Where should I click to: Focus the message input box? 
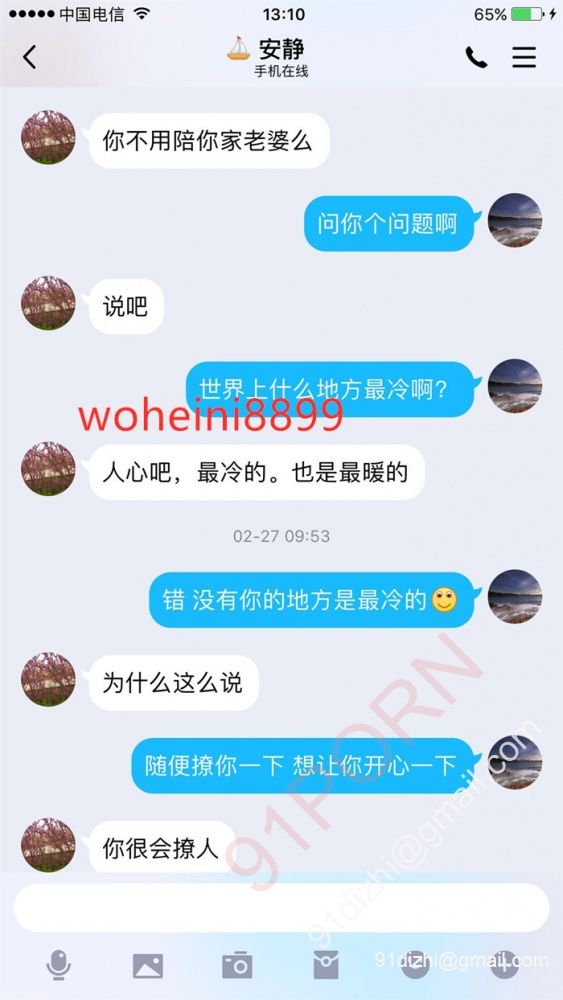[x=281, y=908]
